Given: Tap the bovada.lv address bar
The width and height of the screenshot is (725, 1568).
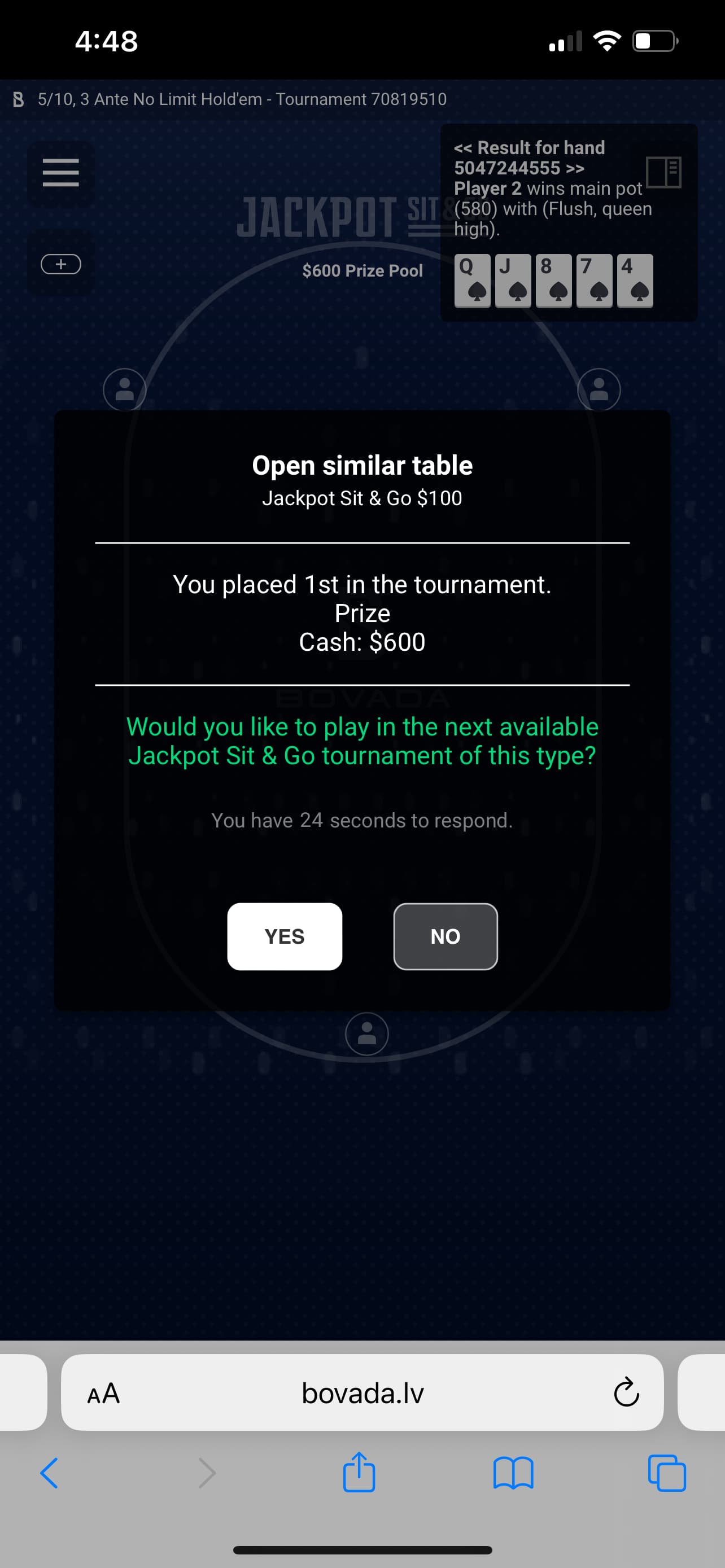Looking at the screenshot, I should click(x=362, y=1393).
